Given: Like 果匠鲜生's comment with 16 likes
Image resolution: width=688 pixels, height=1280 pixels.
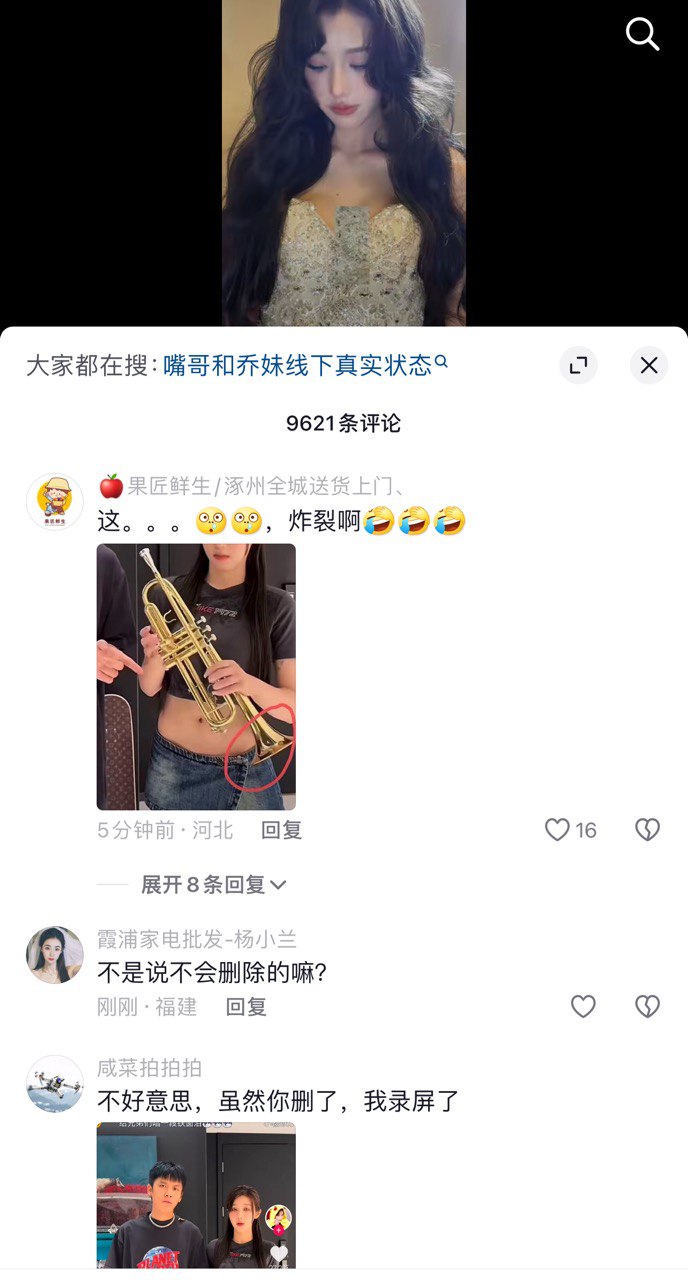Looking at the screenshot, I should point(558,830).
